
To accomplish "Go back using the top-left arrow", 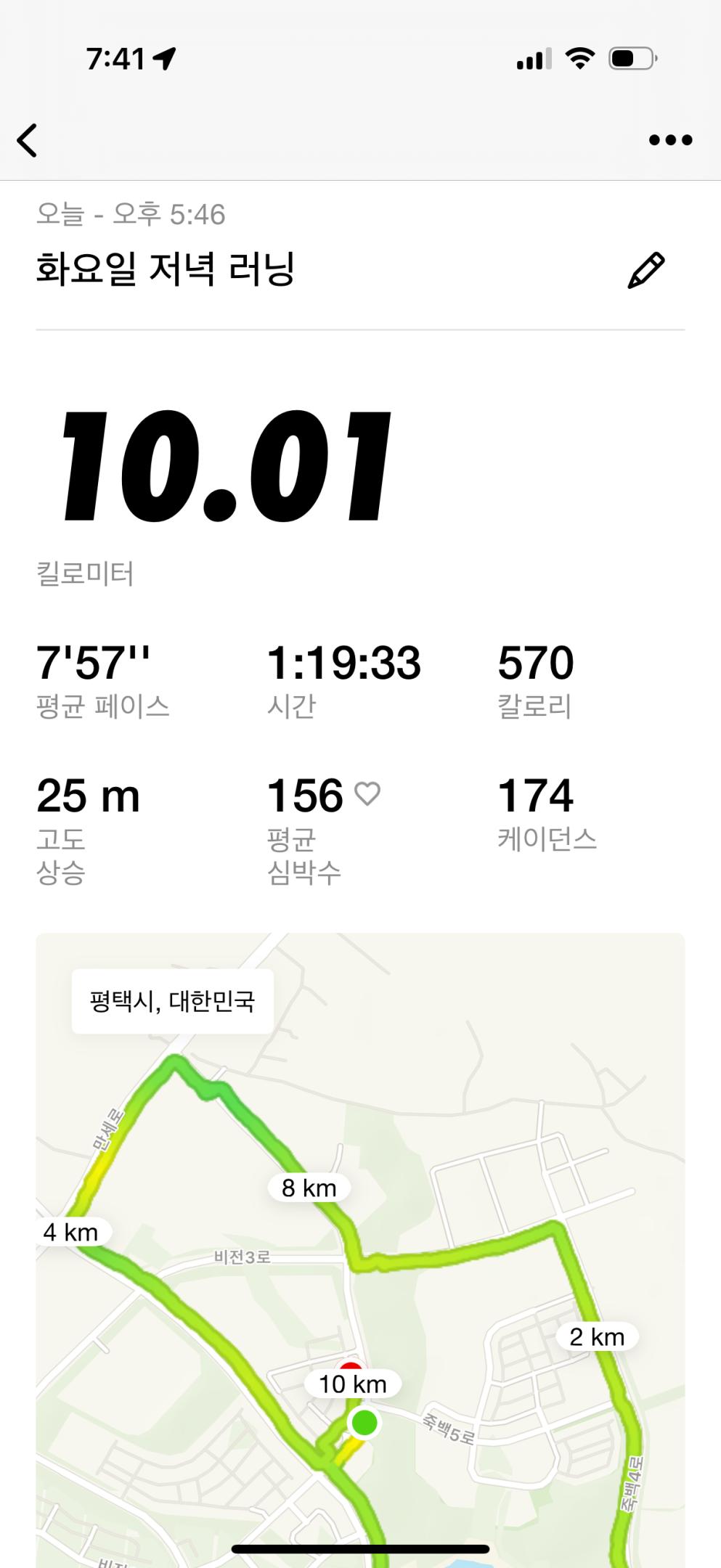I will [28, 140].
